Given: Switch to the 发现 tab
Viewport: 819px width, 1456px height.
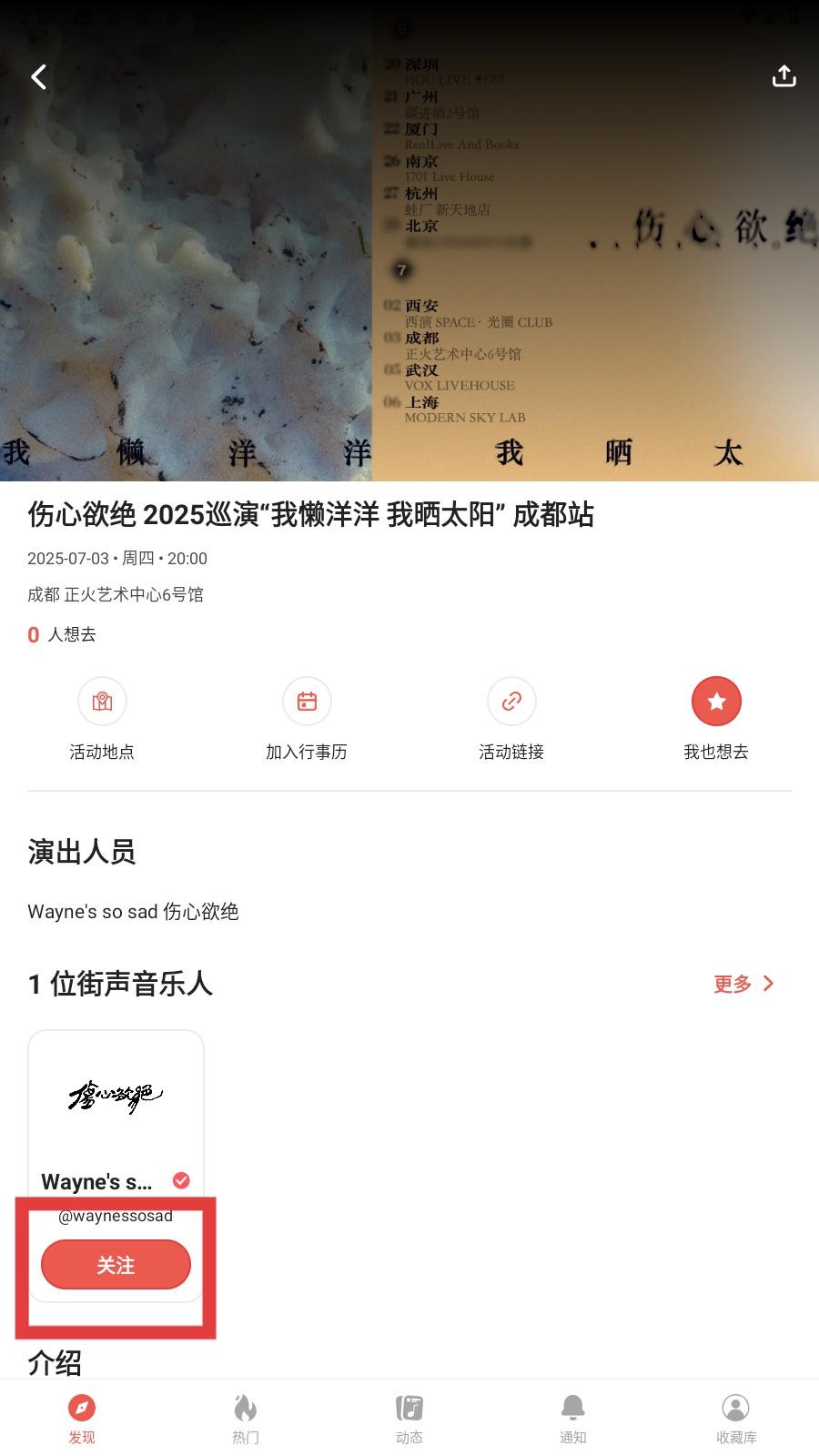Looking at the screenshot, I should [82, 1418].
